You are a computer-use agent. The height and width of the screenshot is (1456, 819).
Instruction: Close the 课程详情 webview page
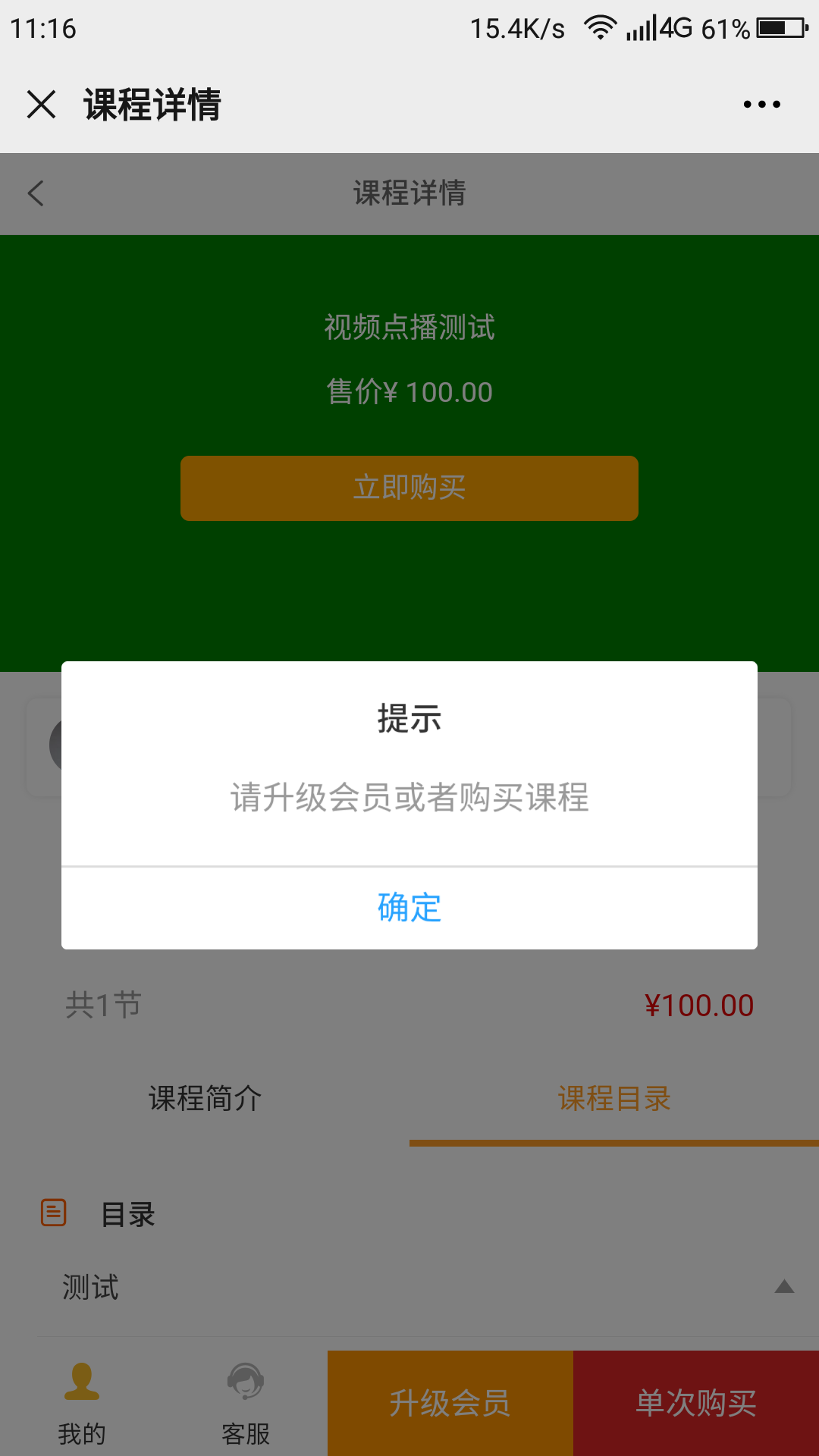(42, 105)
